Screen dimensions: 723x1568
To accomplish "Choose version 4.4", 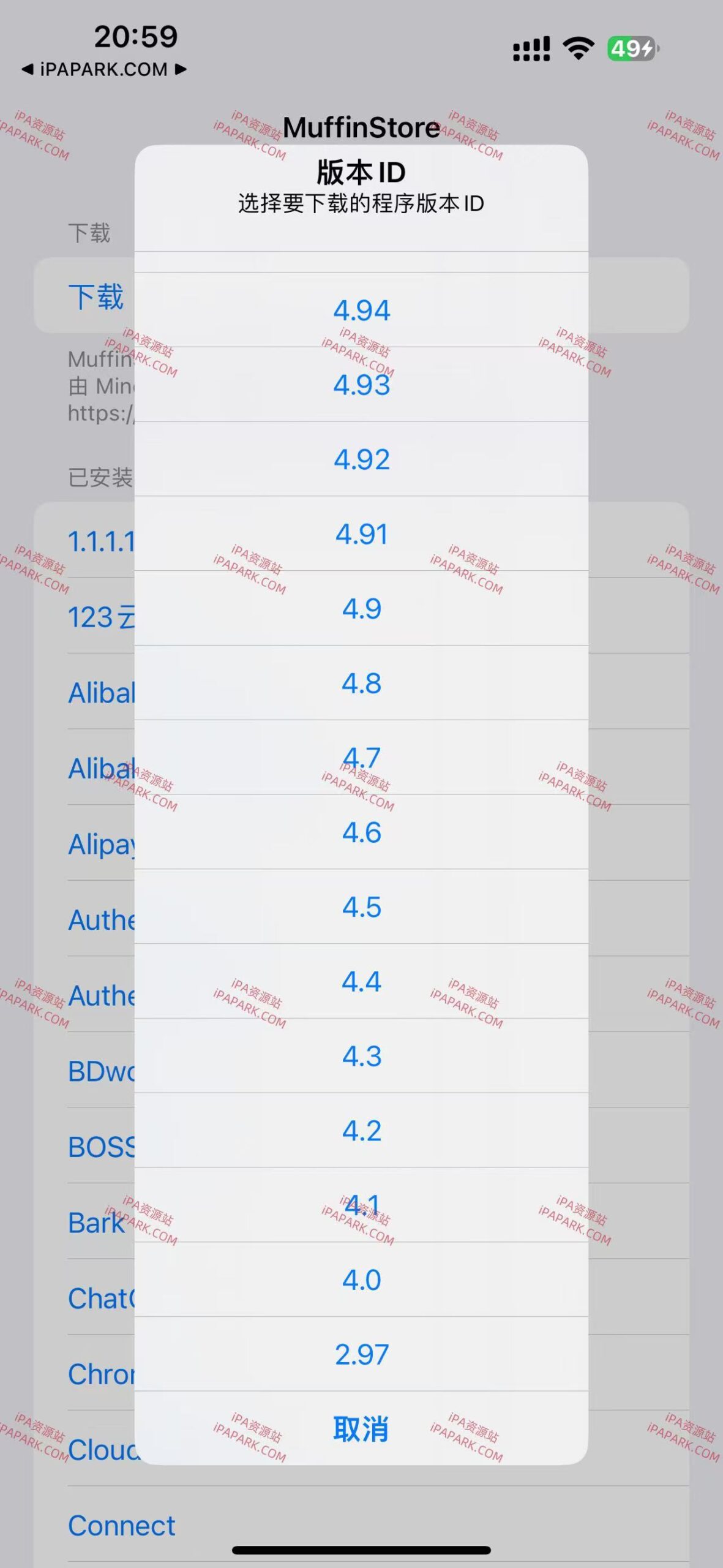I will tap(362, 983).
